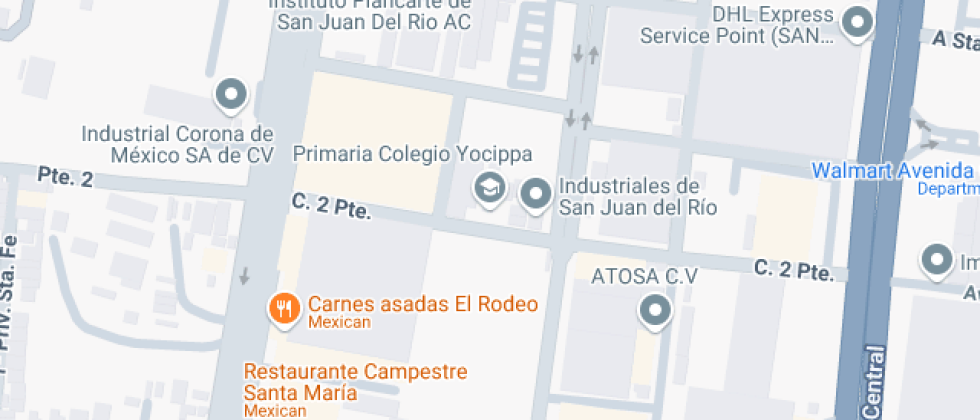Open the DHL Express Service Point pin
This screenshot has height=420, width=980.
tap(858, 24)
